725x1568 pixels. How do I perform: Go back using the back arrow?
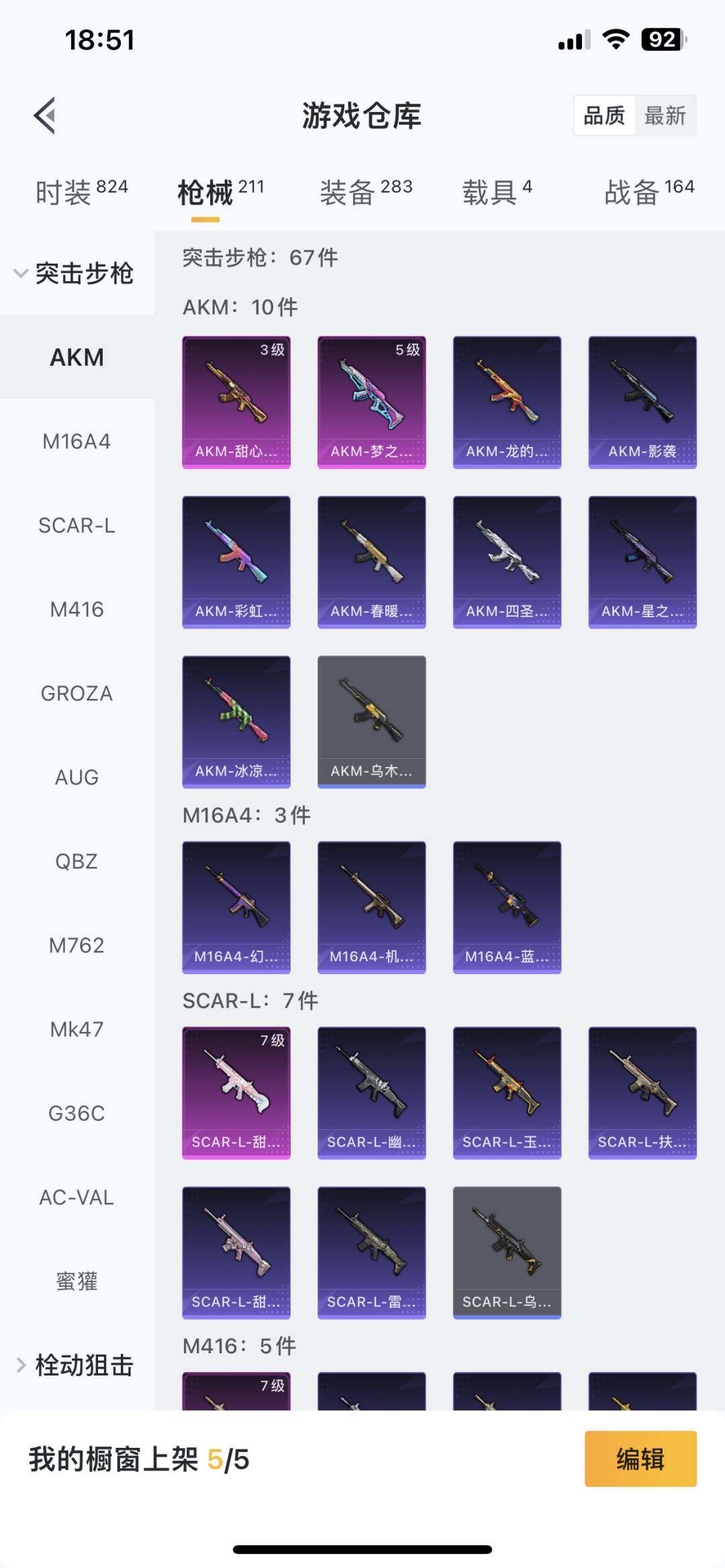tap(45, 115)
